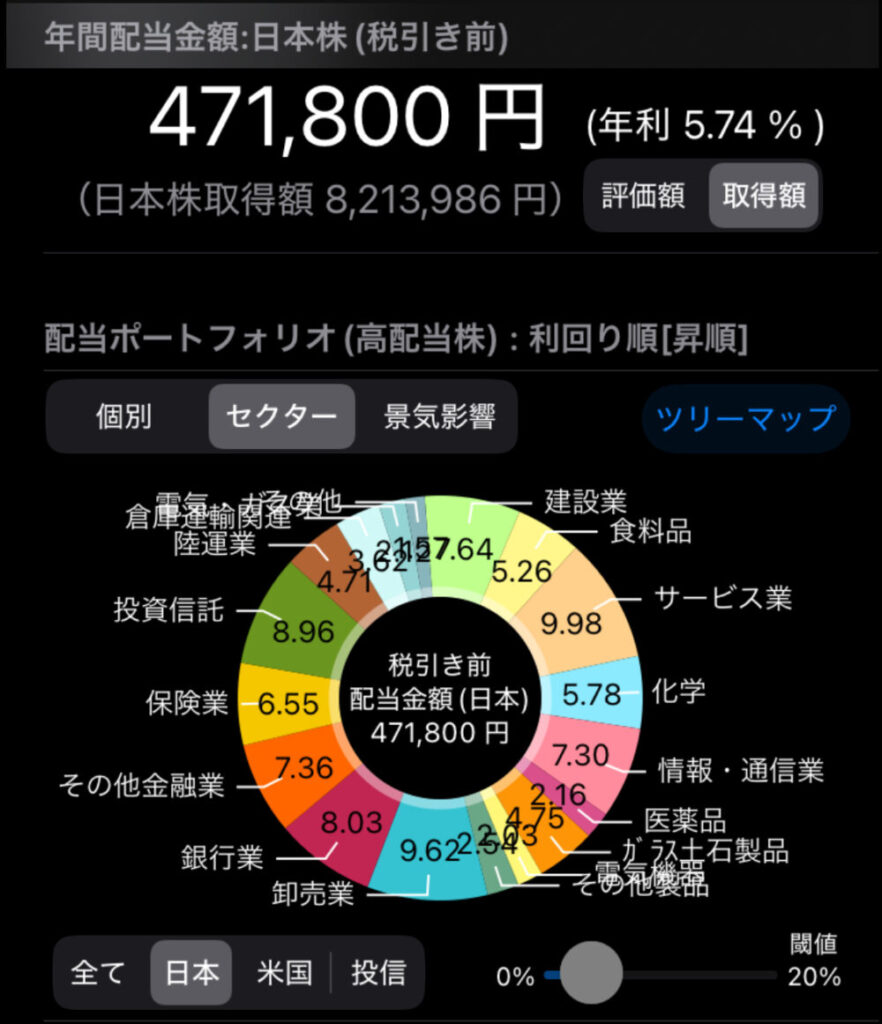
Task: Open the ツリーマップ treemap view
Action: (x=744, y=418)
